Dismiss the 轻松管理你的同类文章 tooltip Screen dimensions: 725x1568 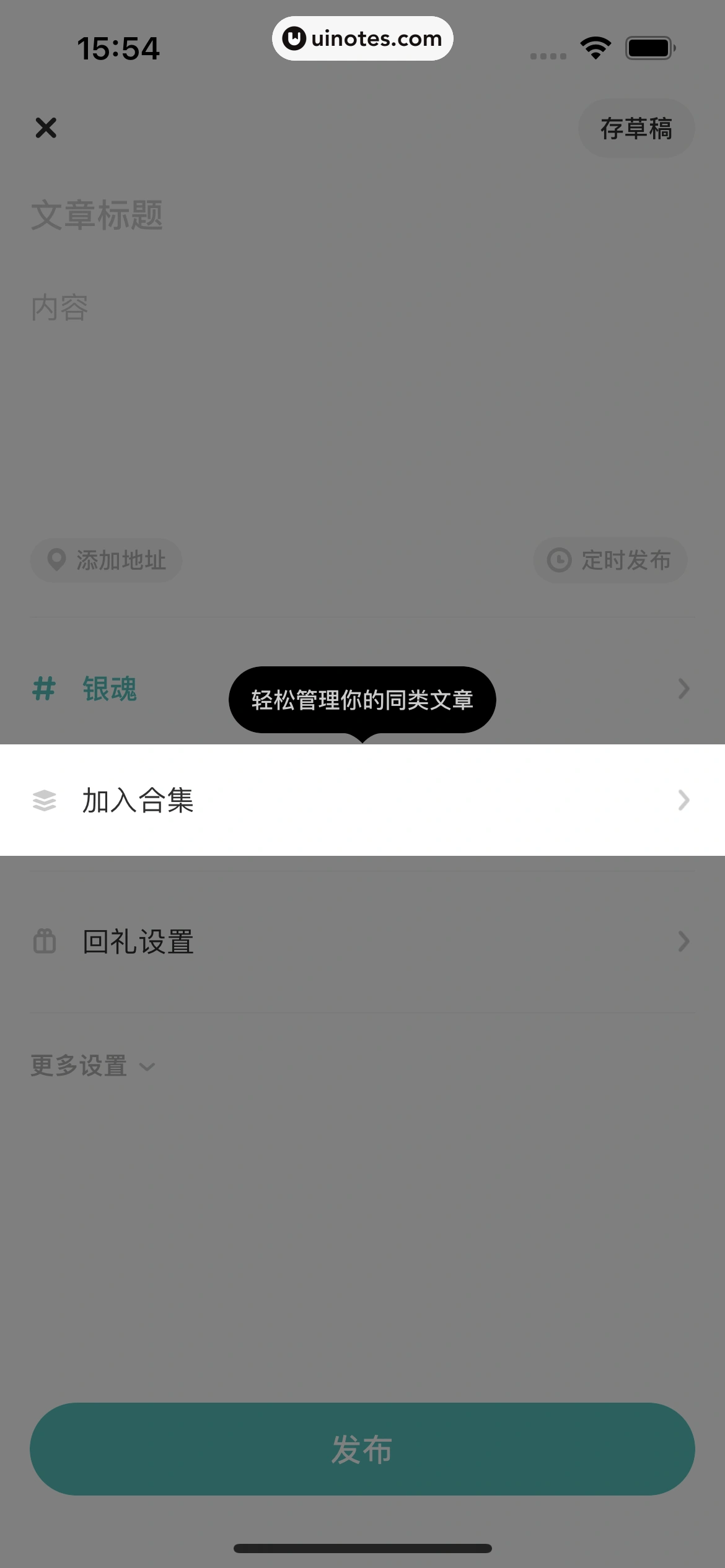click(x=362, y=699)
